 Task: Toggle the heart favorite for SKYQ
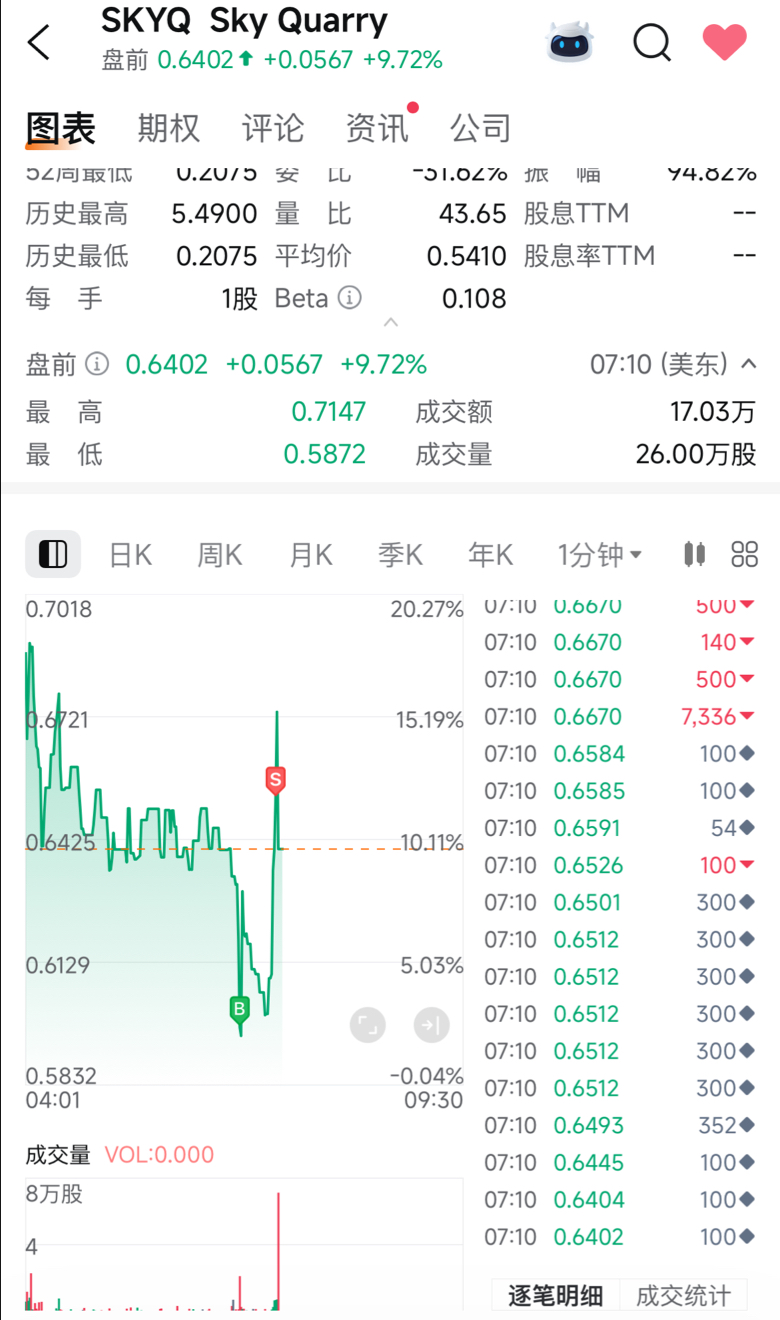pos(725,43)
